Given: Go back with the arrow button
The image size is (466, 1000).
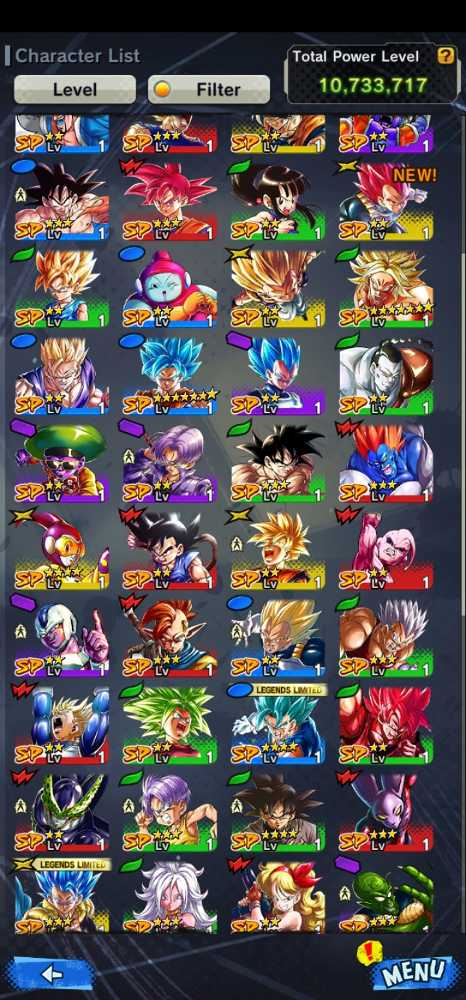Looking at the screenshot, I should (x=52, y=973).
